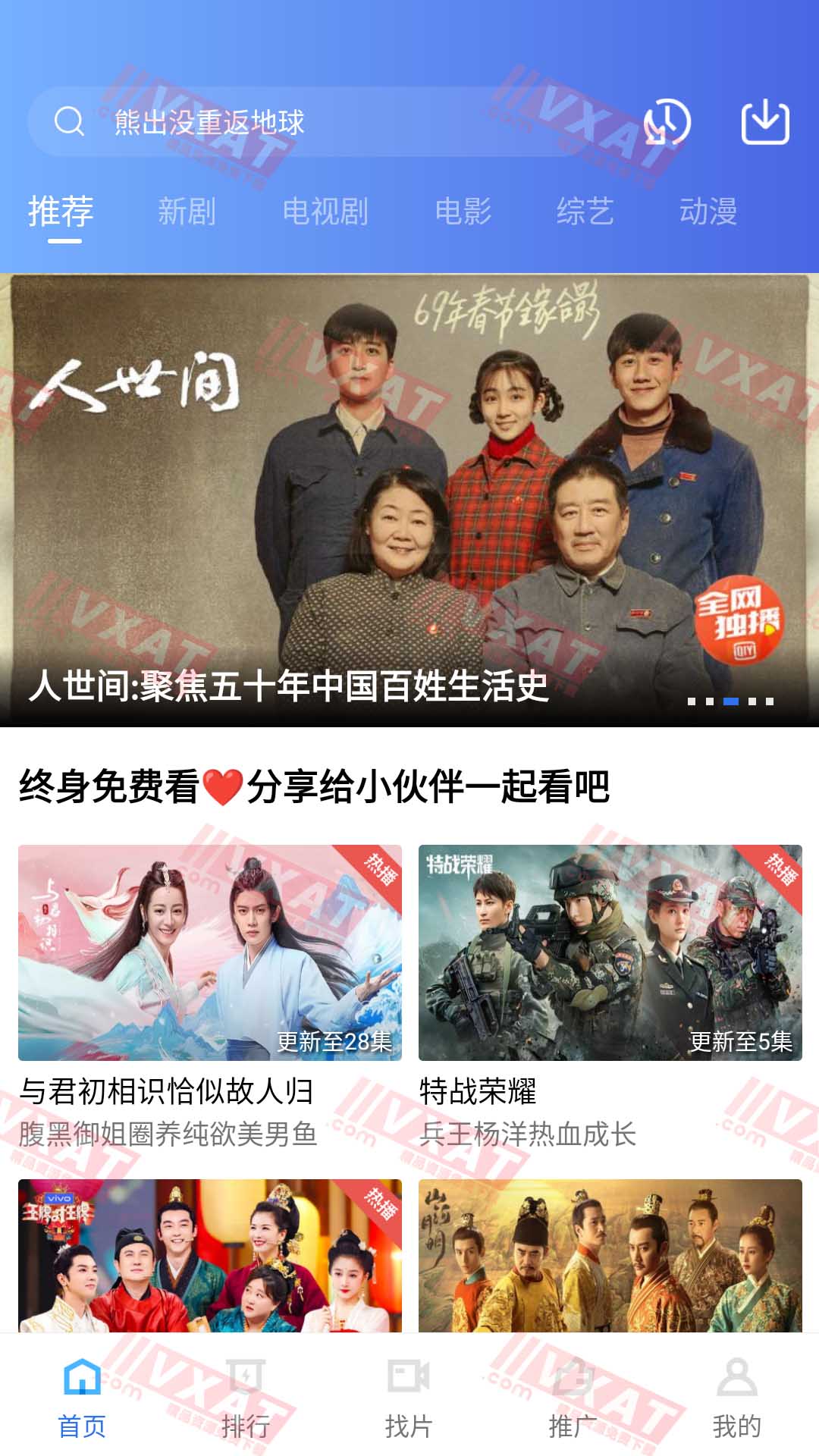Open the 推广 bottom tab
Screen dimensions: 819x1456
pos(573,1397)
